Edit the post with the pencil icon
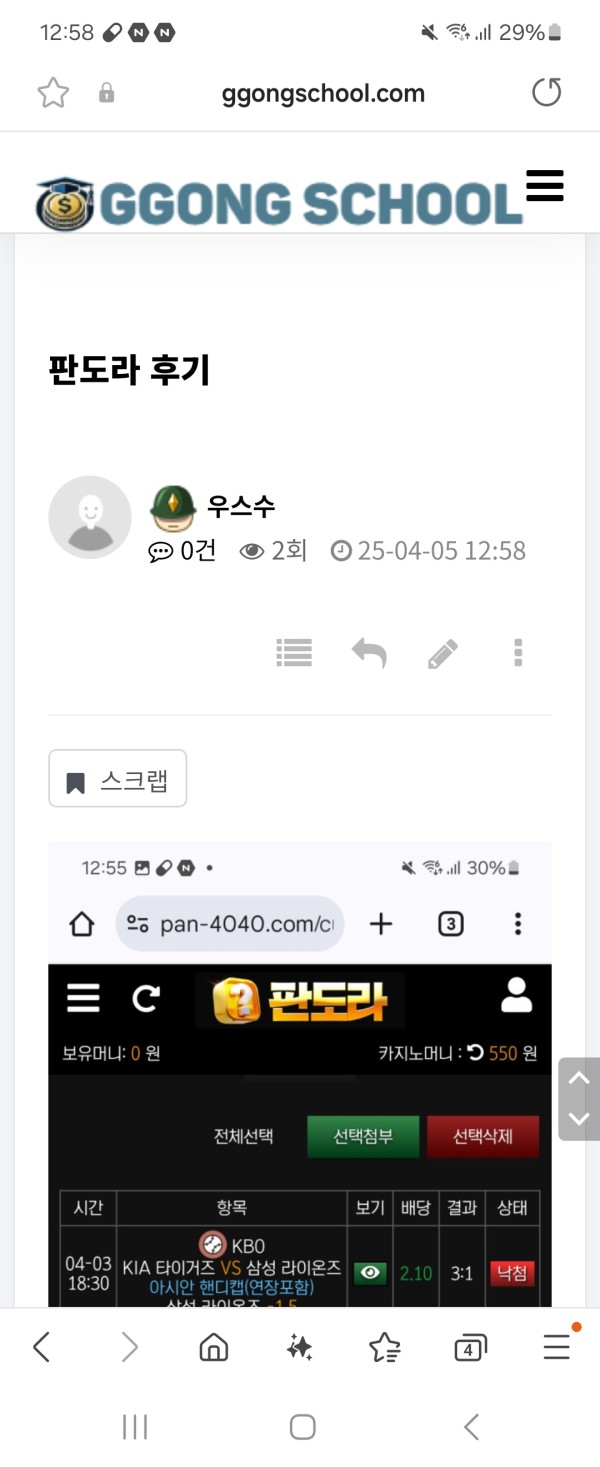Screen dimensions: 600x1467 pos(442,653)
